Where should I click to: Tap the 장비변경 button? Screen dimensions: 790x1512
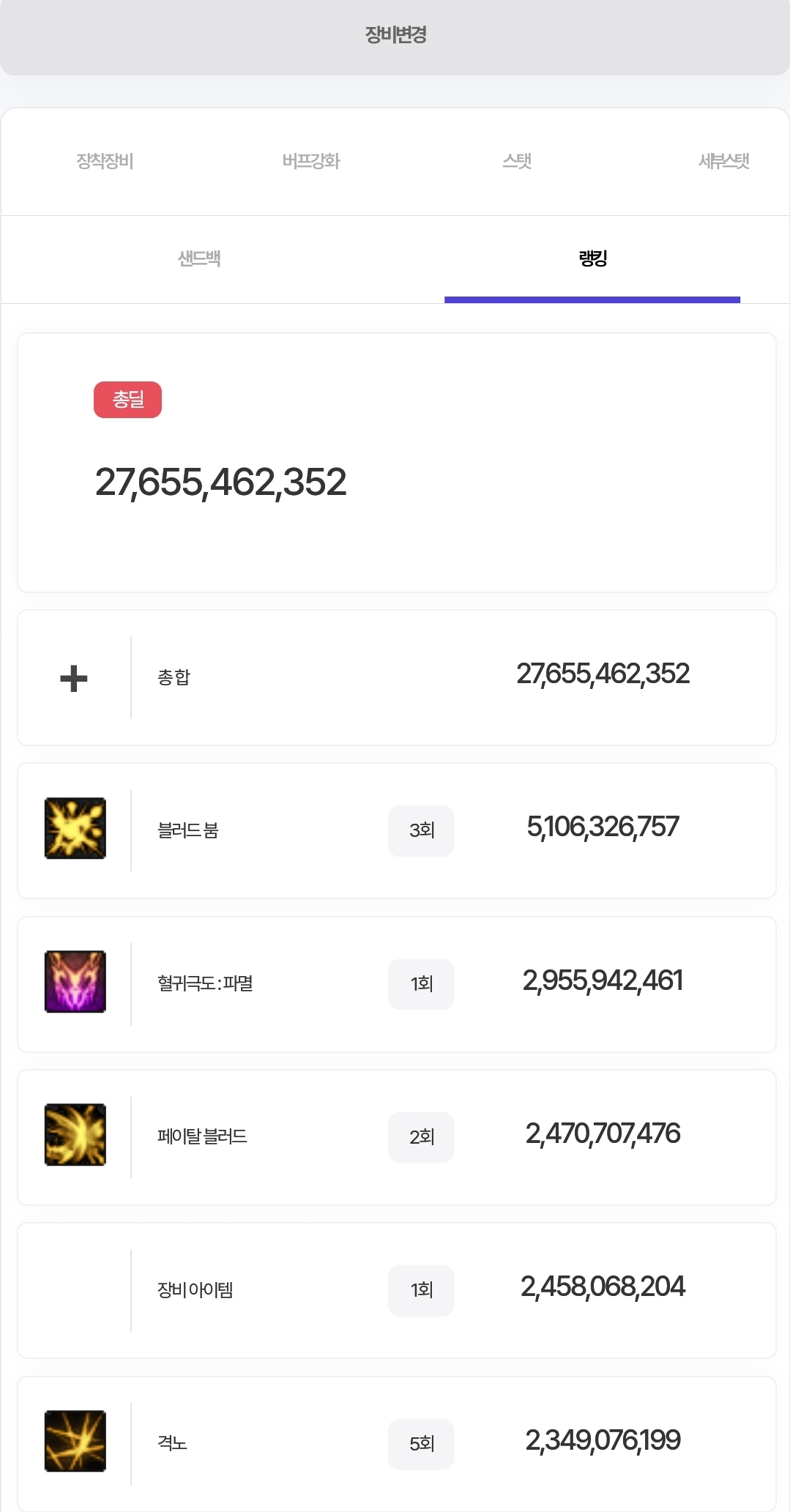pyautogui.click(x=395, y=35)
